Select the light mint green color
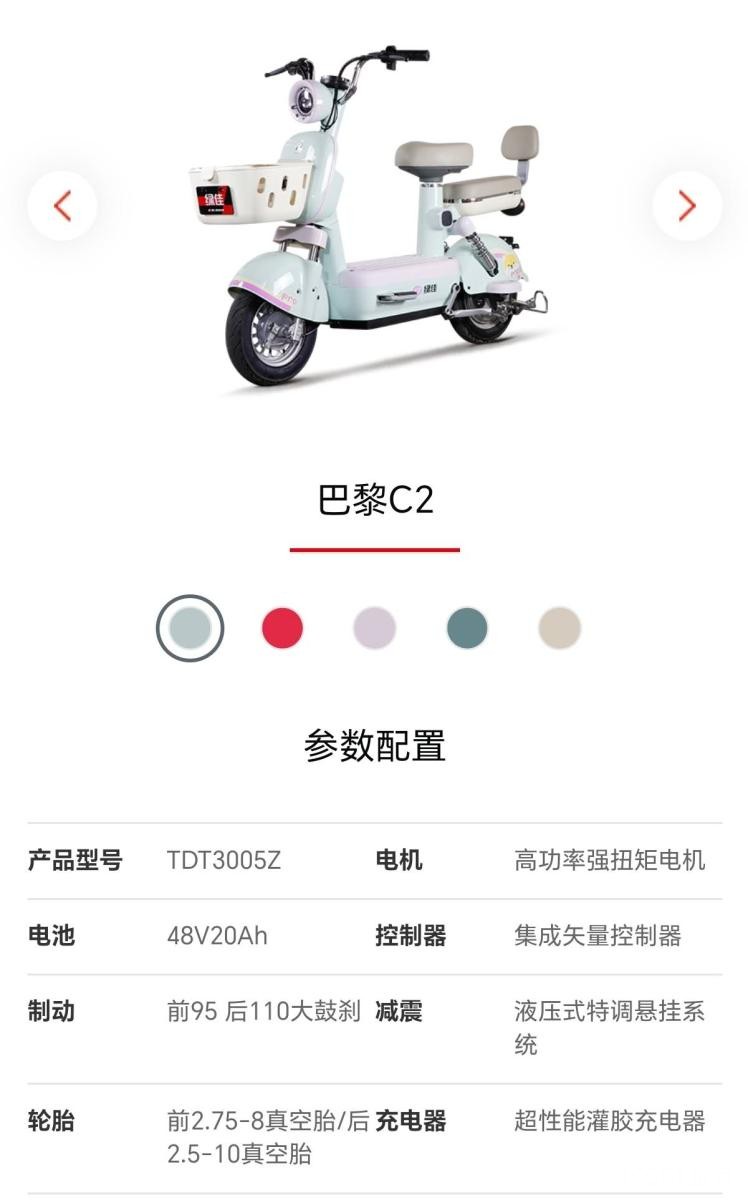The width and height of the screenshot is (748, 1200). 190,628
